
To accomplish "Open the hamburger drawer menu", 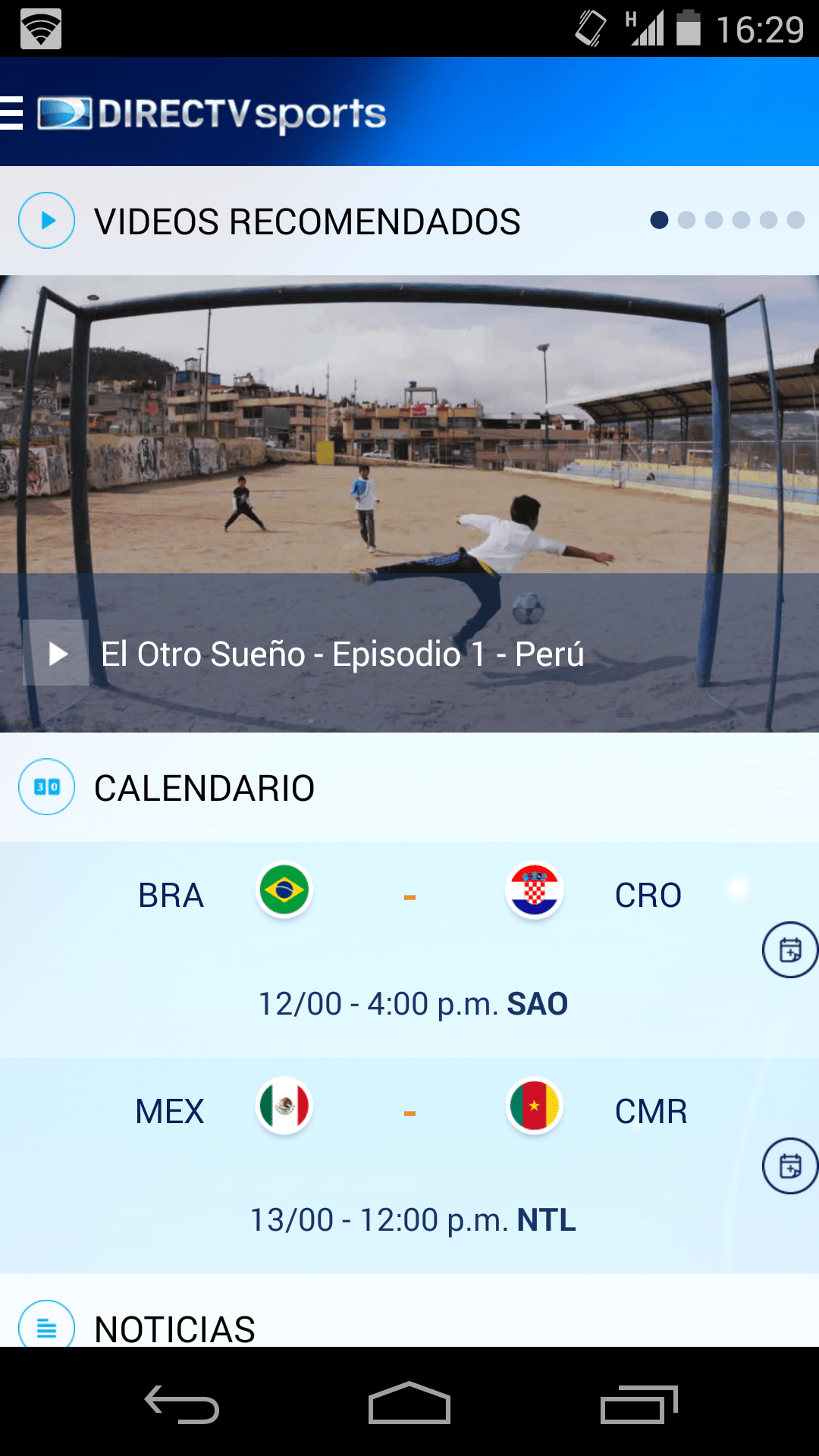I will 12,114.
